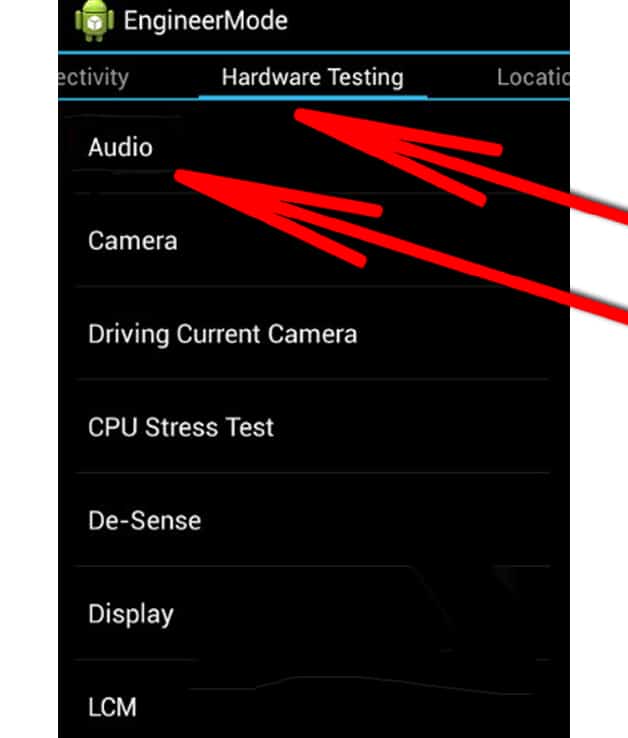
Task: Switch to the Connectivity tab
Action: (95, 77)
